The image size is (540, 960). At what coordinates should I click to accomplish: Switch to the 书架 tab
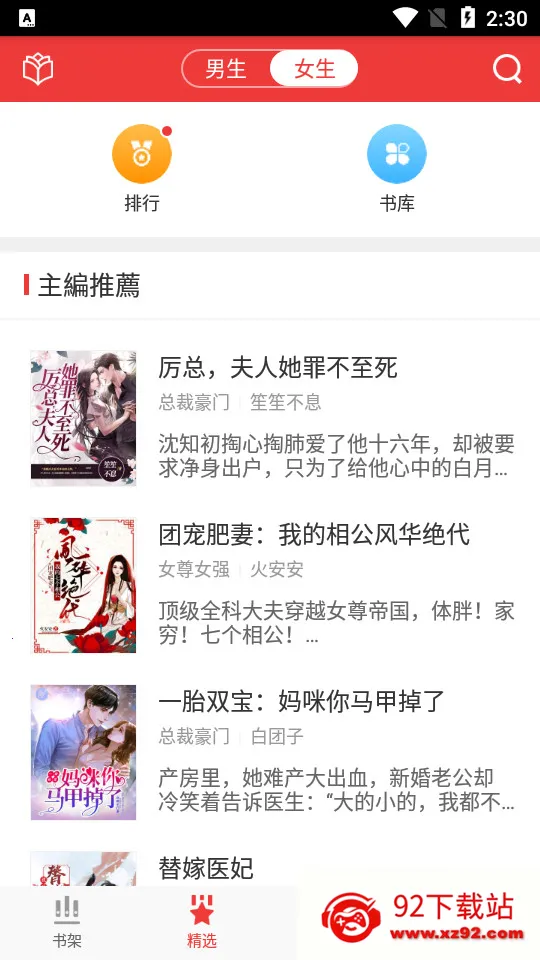(x=67, y=923)
